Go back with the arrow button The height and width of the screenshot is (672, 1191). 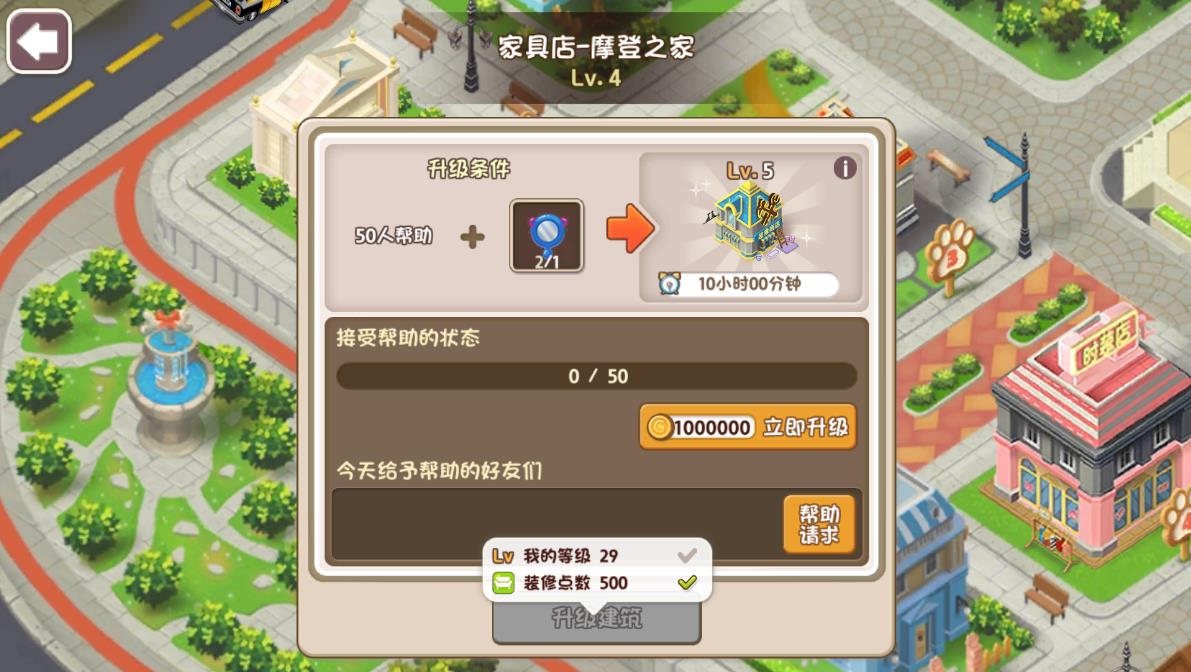coord(39,41)
